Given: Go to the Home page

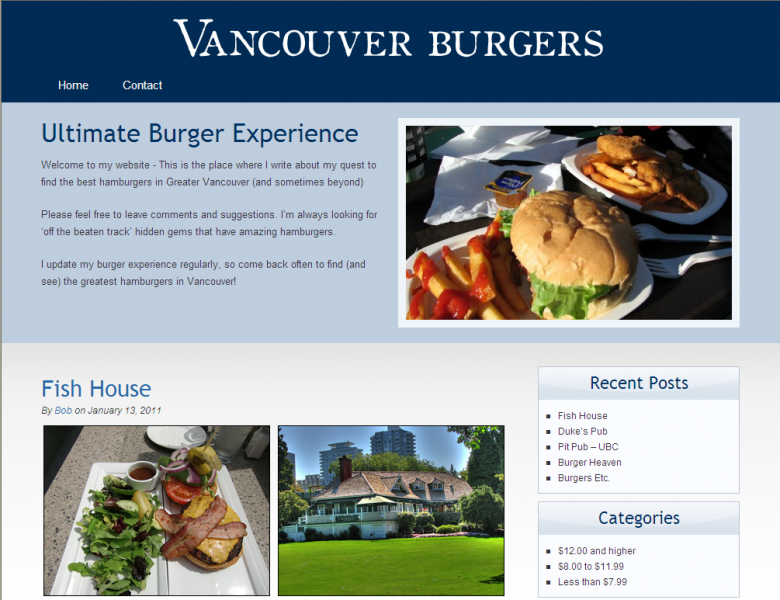Looking at the screenshot, I should [x=73, y=85].
